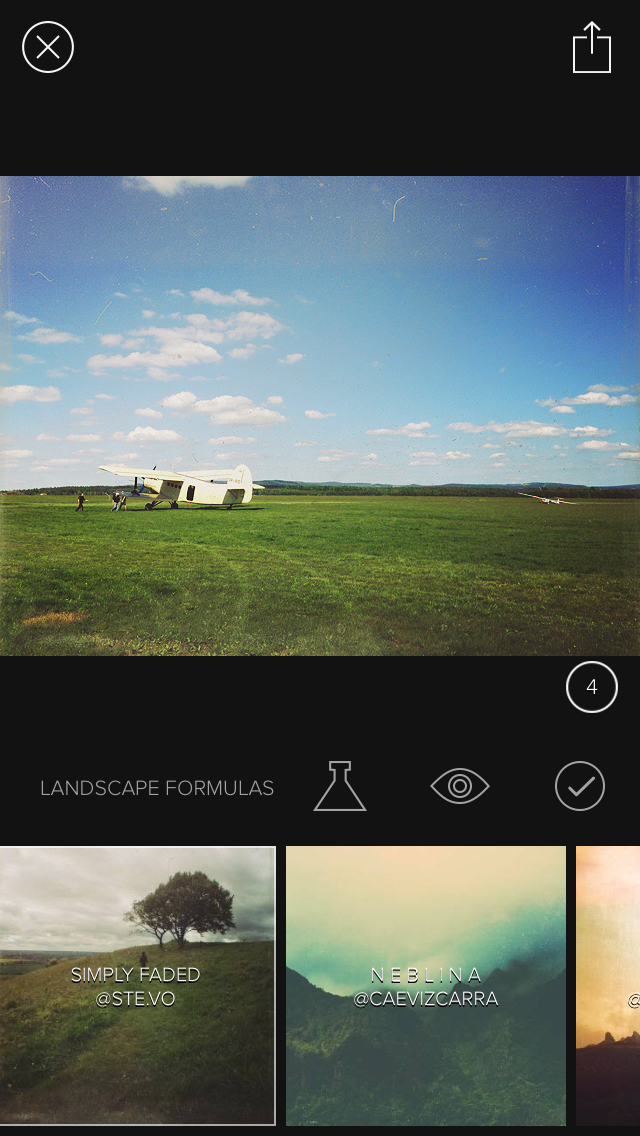640x1136 pixels.
Task: Tap the circled number 4 badge
Action: [x=591, y=687]
